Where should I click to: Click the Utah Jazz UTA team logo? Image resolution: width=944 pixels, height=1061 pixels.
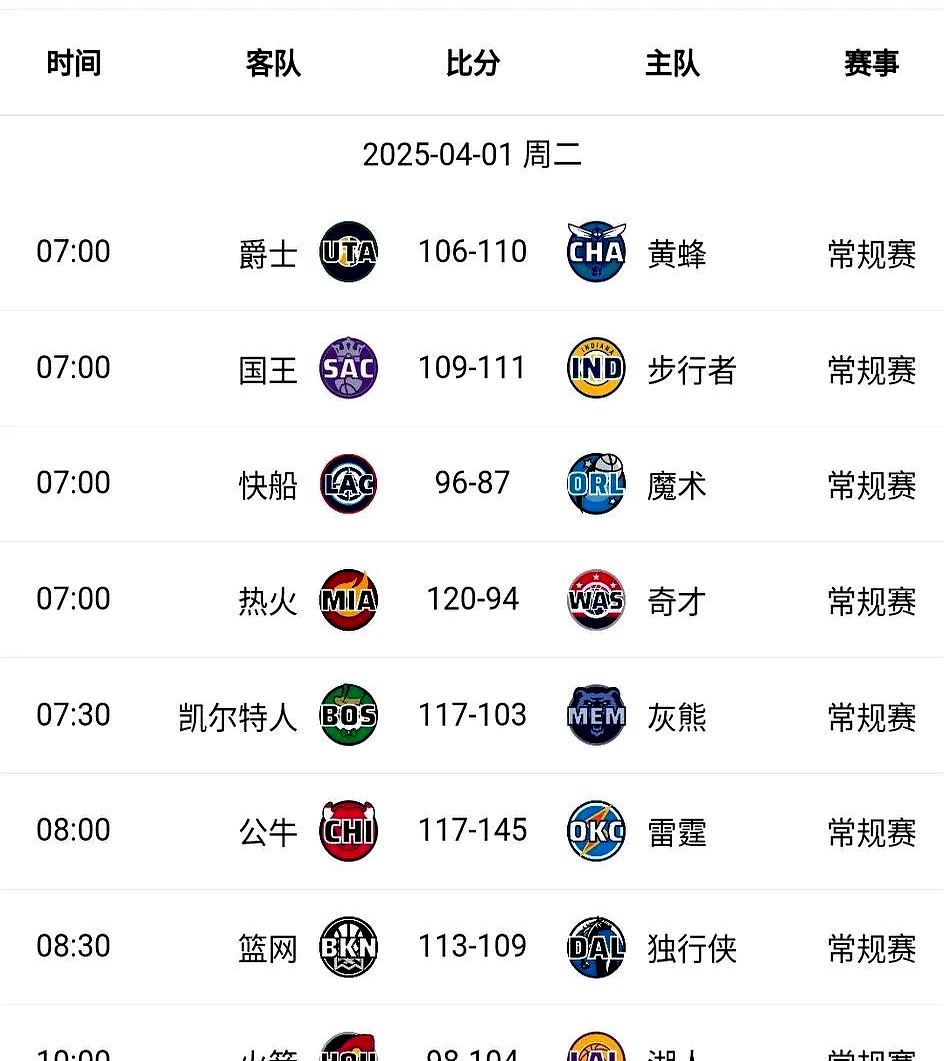[x=348, y=252]
